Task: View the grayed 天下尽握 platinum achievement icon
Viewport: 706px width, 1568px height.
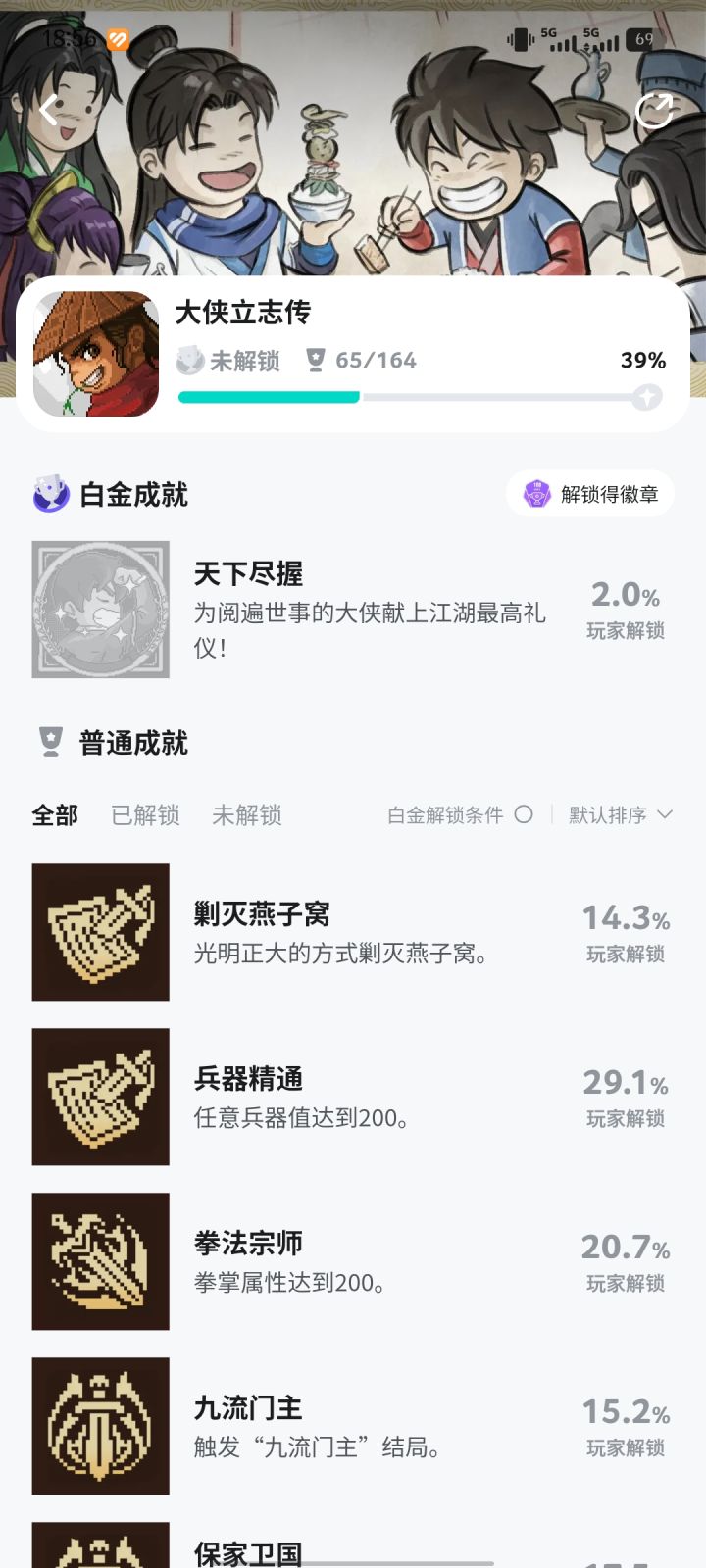Action: (99, 610)
